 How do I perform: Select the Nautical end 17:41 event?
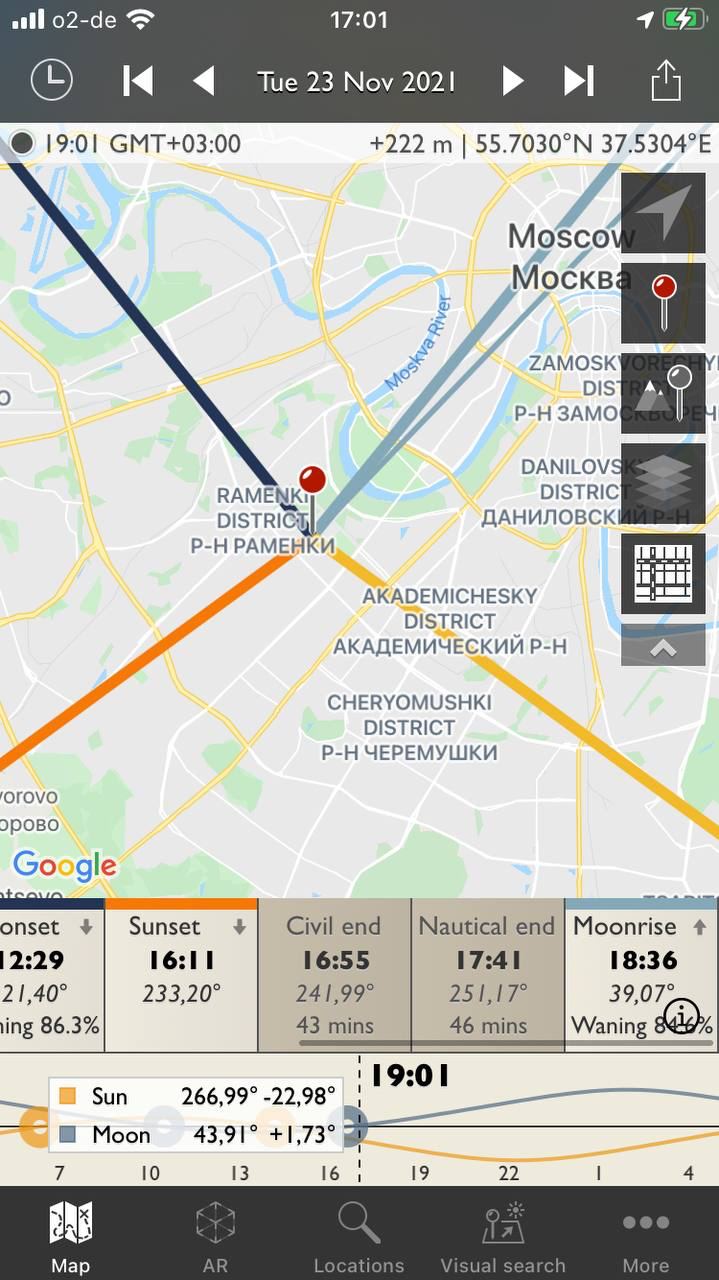(x=487, y=975)
